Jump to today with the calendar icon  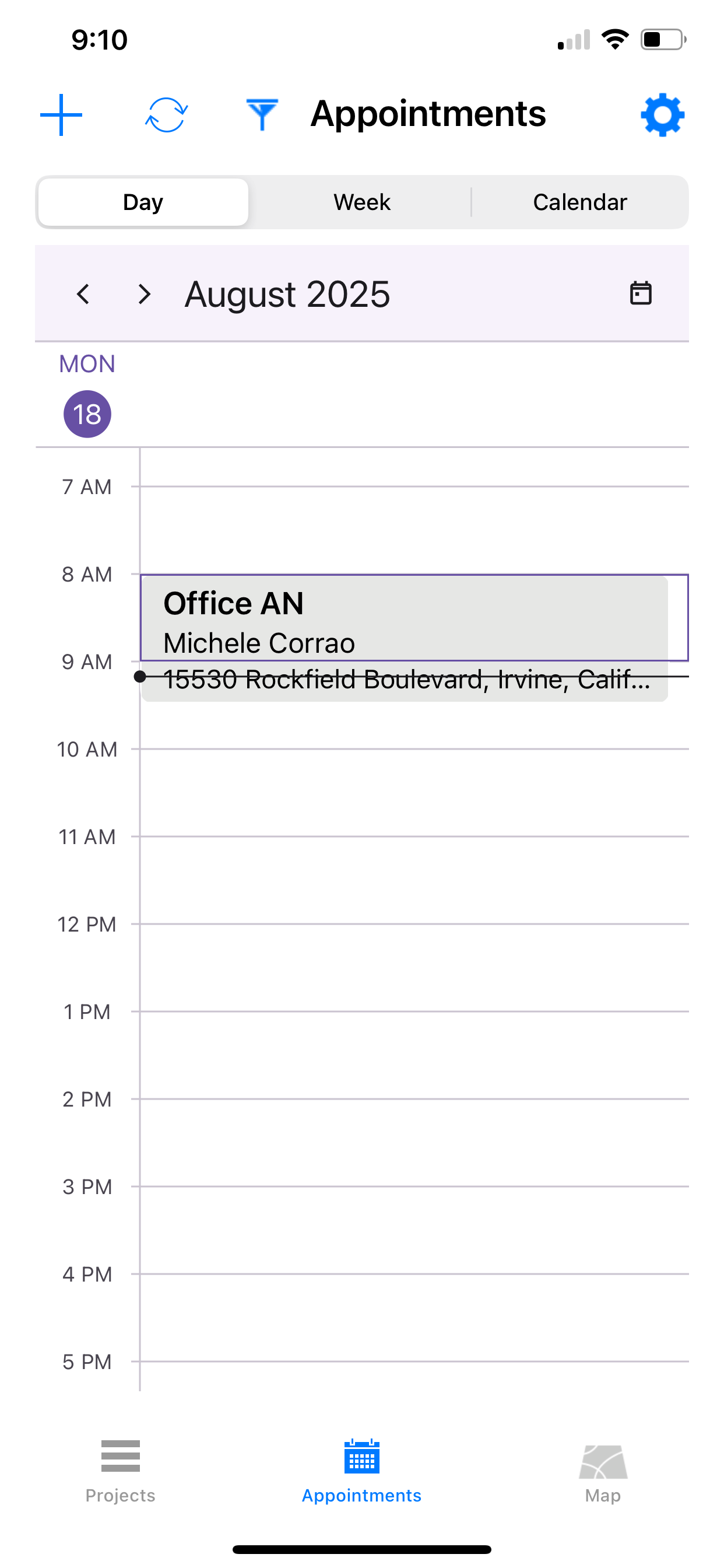coord(640,293)
